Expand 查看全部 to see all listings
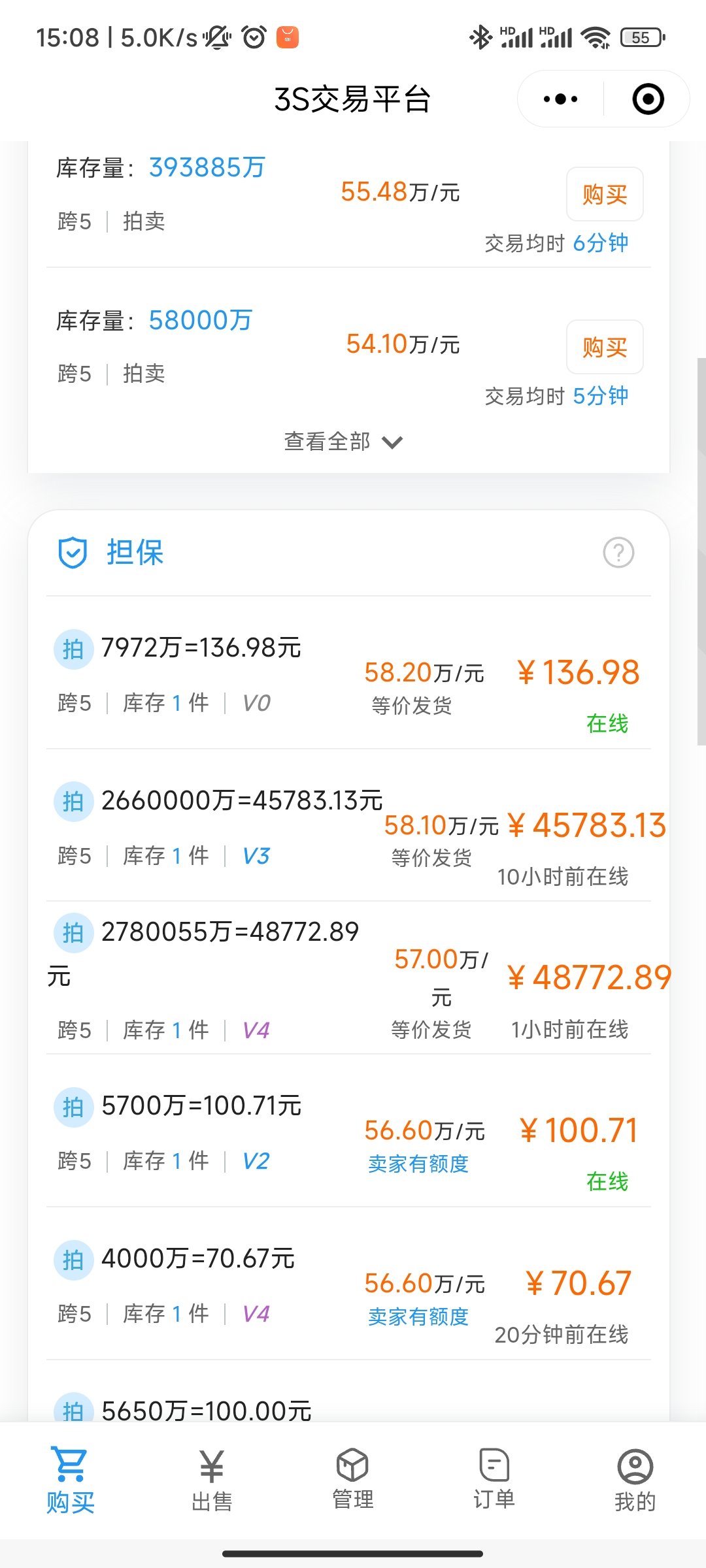The width and height of the screenshot is (706, 1568). tap(343, 442)
